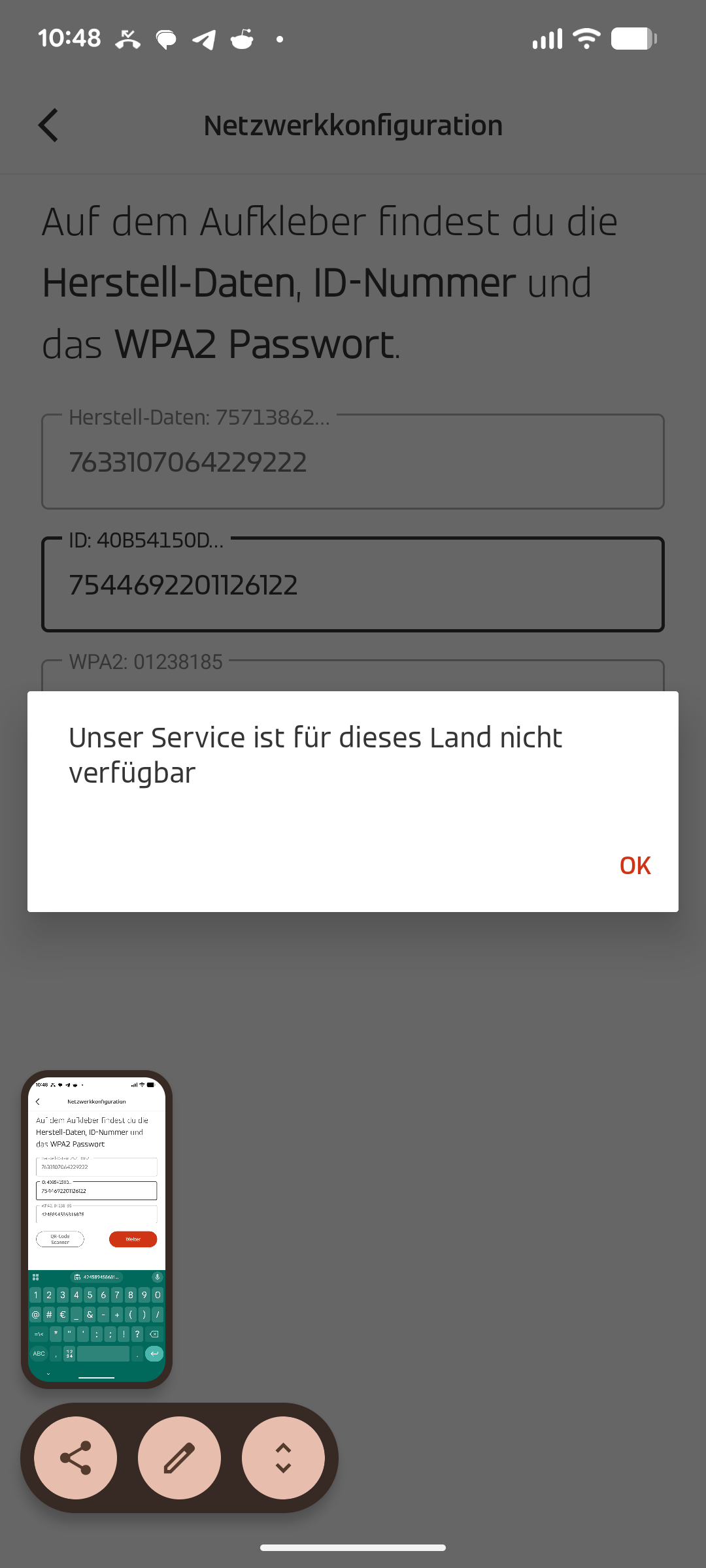Tap the QR-Code Scanner button in the thumbnail
706x1568 pixels.
coord(61,1238)
